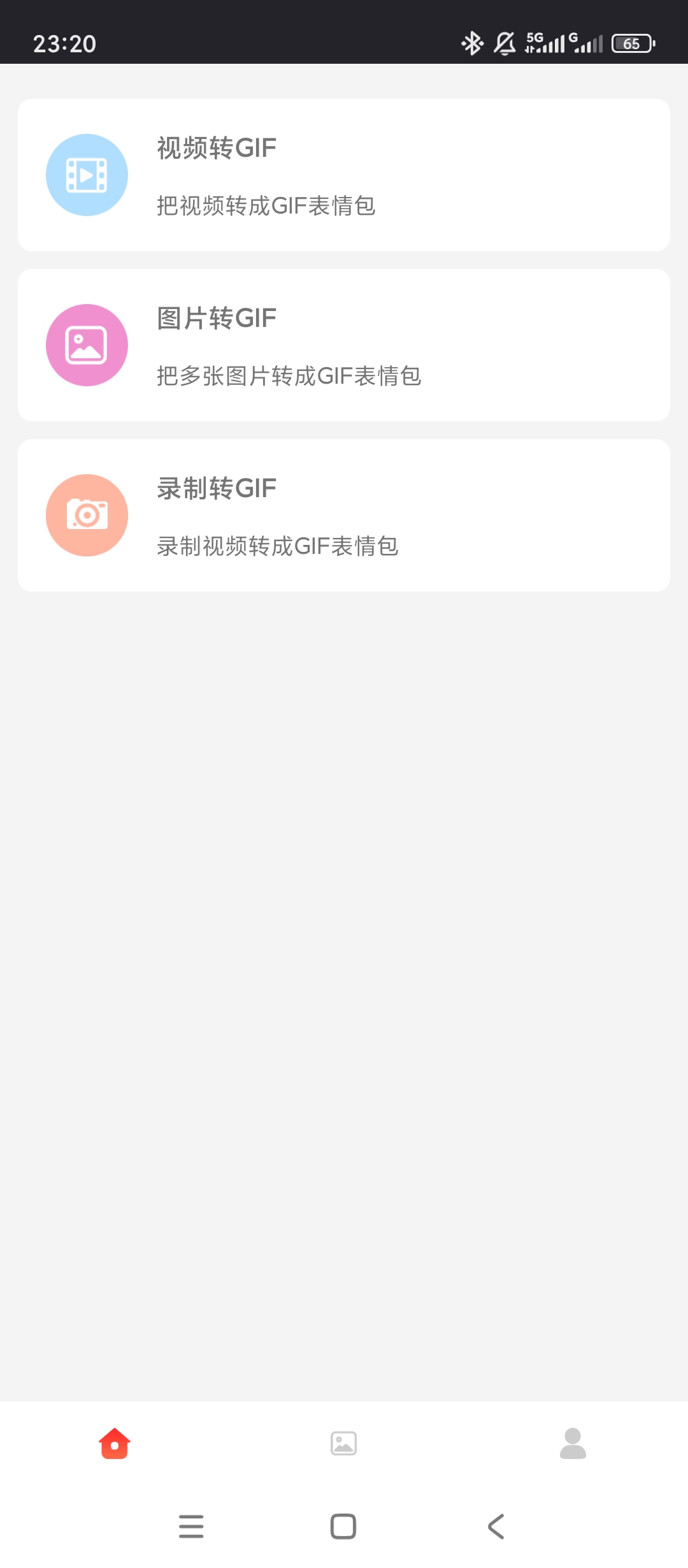Open the 视频转GIF card

click(344, 175)
